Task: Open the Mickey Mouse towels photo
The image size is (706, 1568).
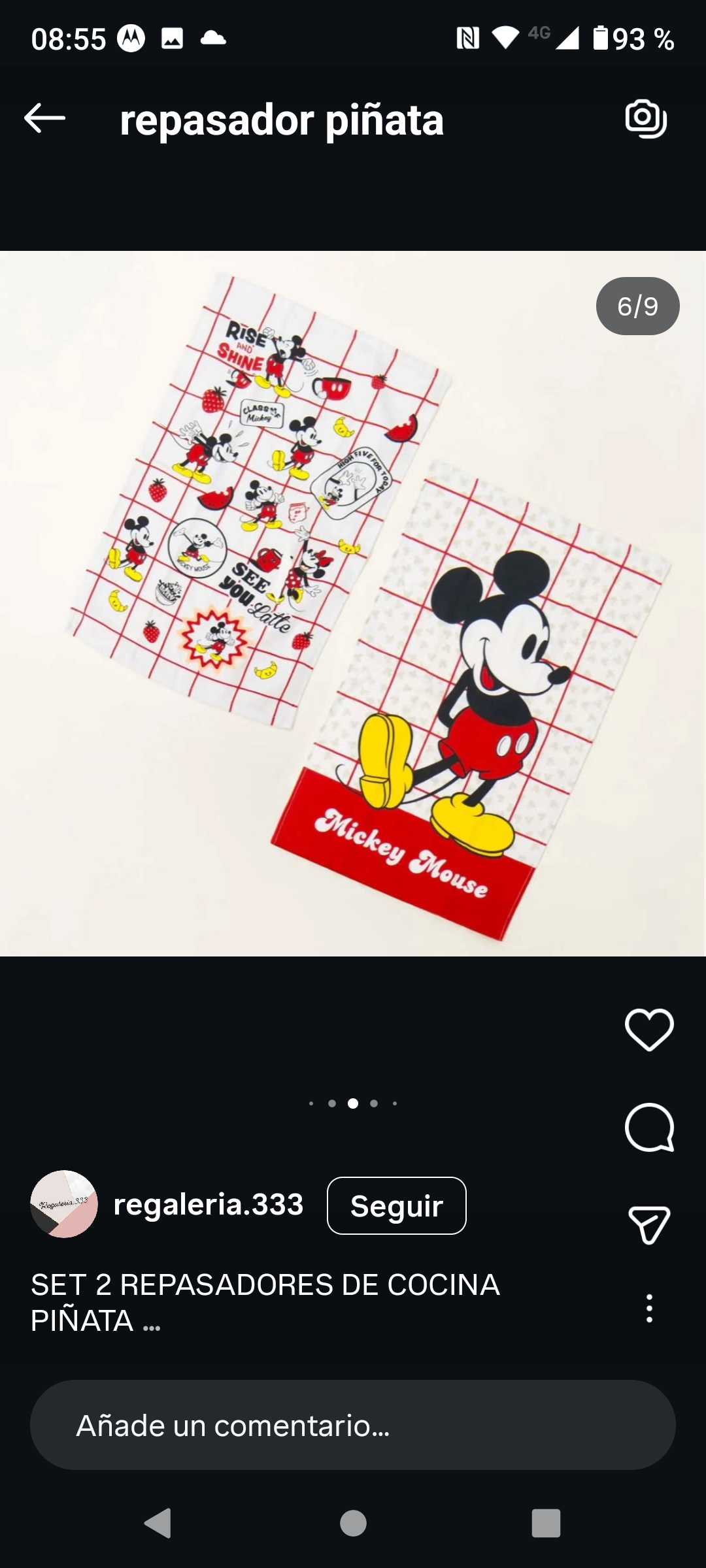Action: coord(353,604)
